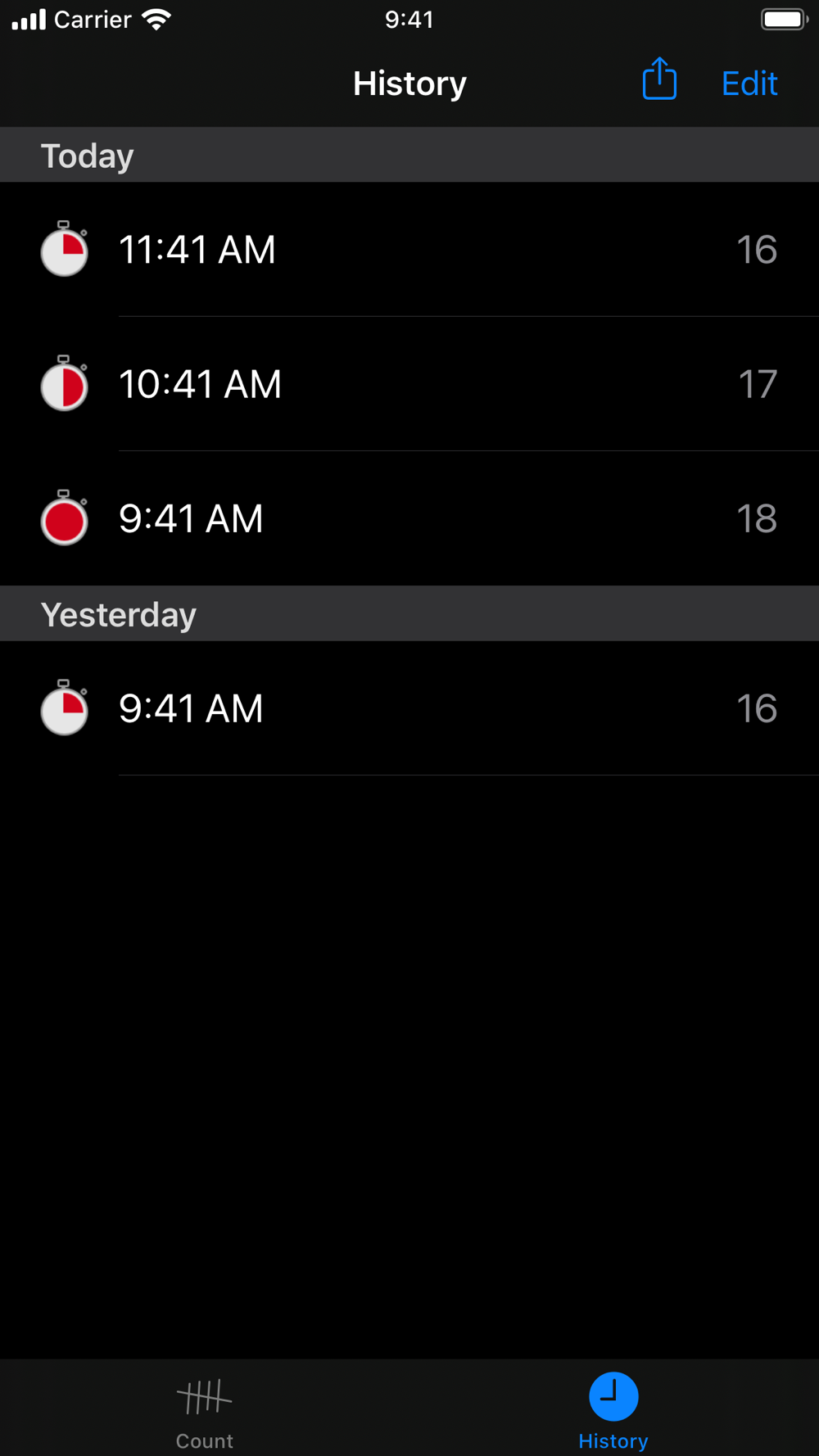Tap the share icon in the header
The image size is (819, 1456).
coord(659,79)
